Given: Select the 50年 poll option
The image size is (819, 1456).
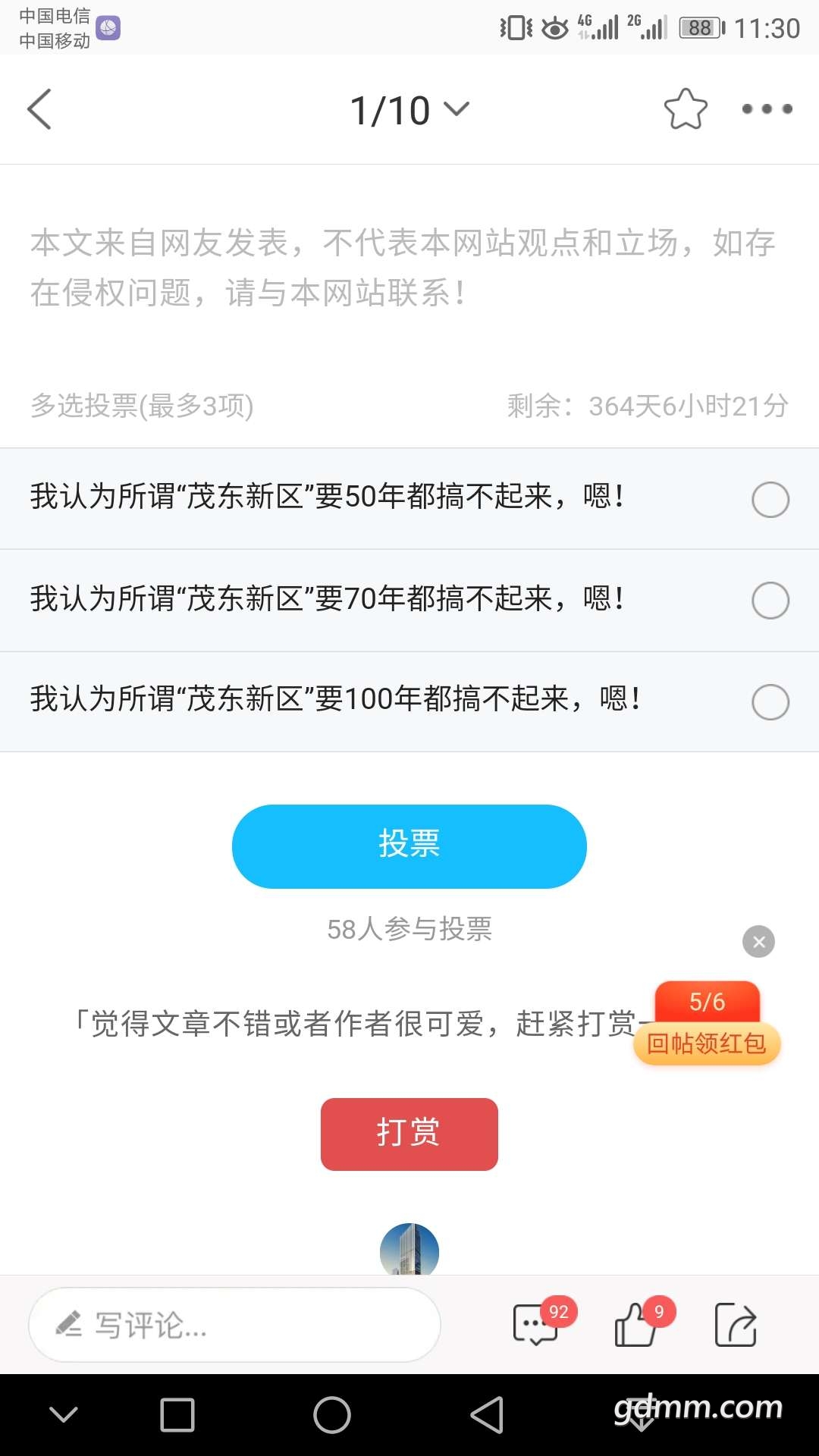Looking at the screenshot, I should 770,499.
